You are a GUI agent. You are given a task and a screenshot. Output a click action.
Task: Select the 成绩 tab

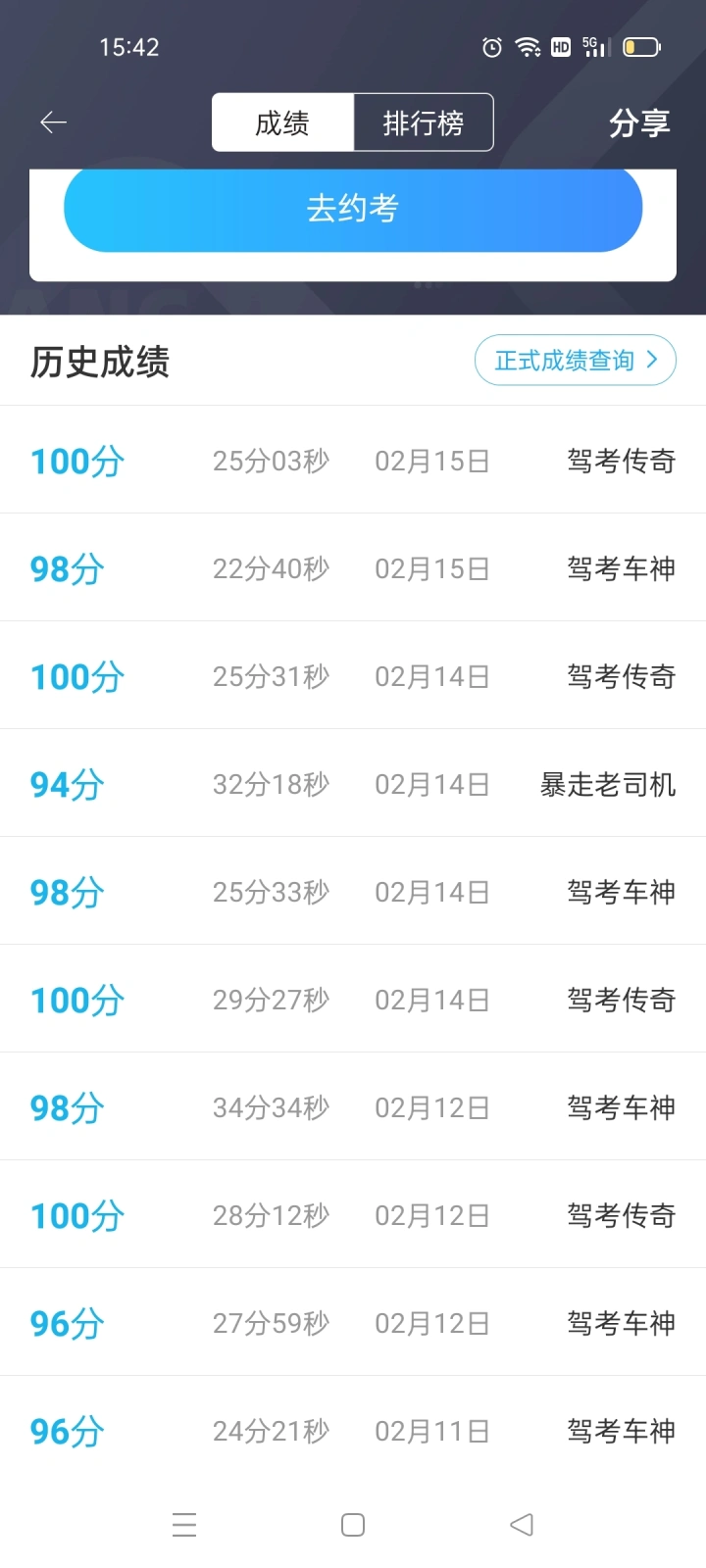coord(282,122)
